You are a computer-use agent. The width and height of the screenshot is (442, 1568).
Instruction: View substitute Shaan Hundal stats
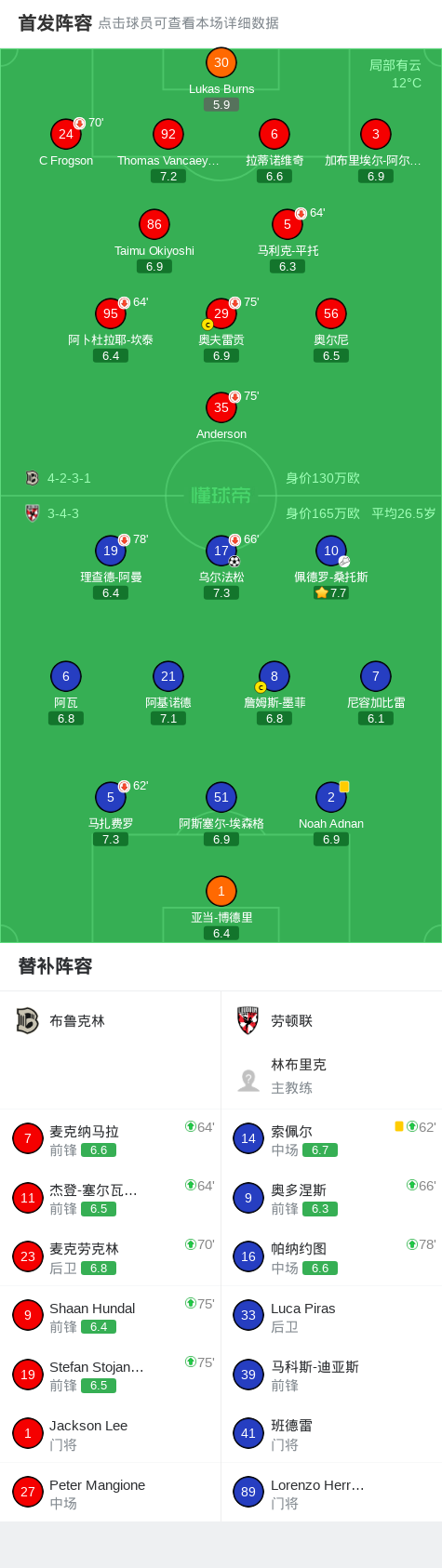click(x=110, y=1315)
